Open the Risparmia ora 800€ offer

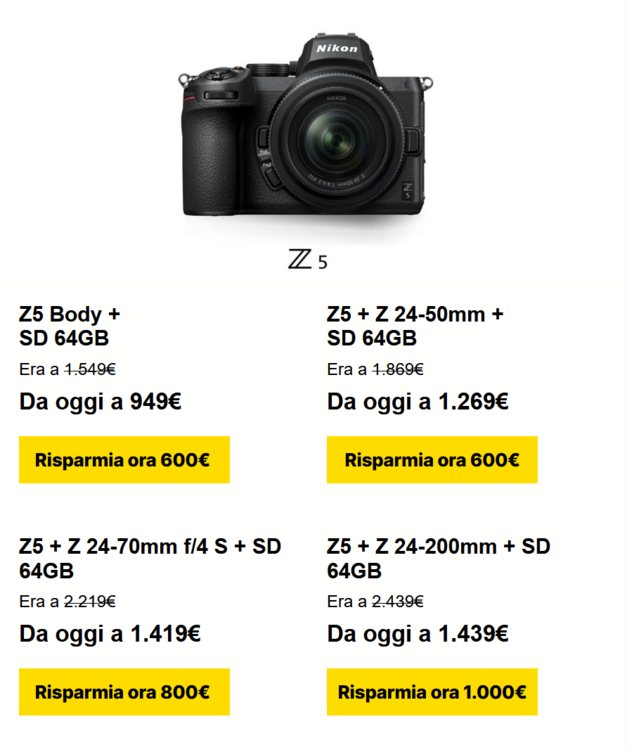[123, 692]
